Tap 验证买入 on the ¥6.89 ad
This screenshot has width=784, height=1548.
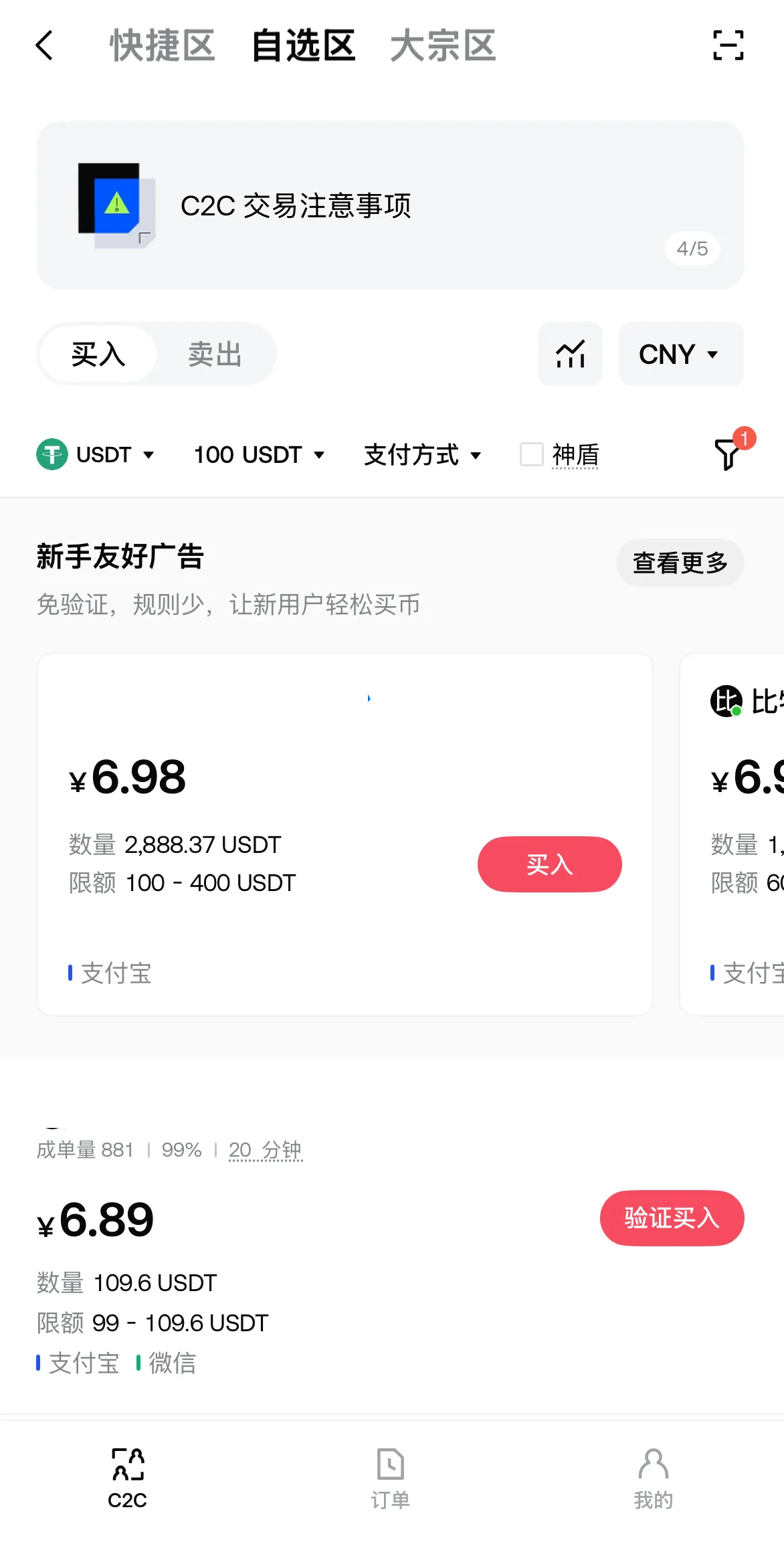[672, 1218]
